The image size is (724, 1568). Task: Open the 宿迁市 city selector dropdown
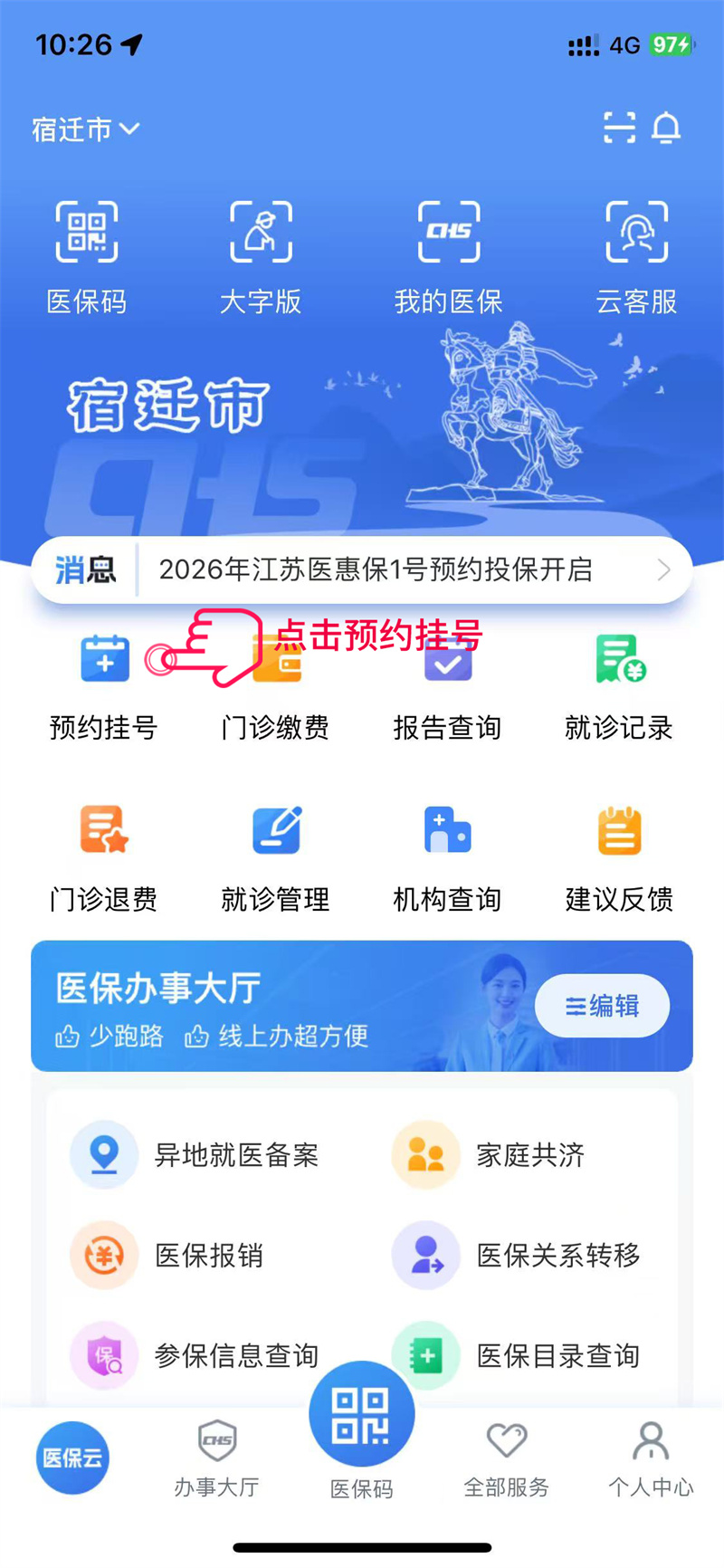[85, 129]
